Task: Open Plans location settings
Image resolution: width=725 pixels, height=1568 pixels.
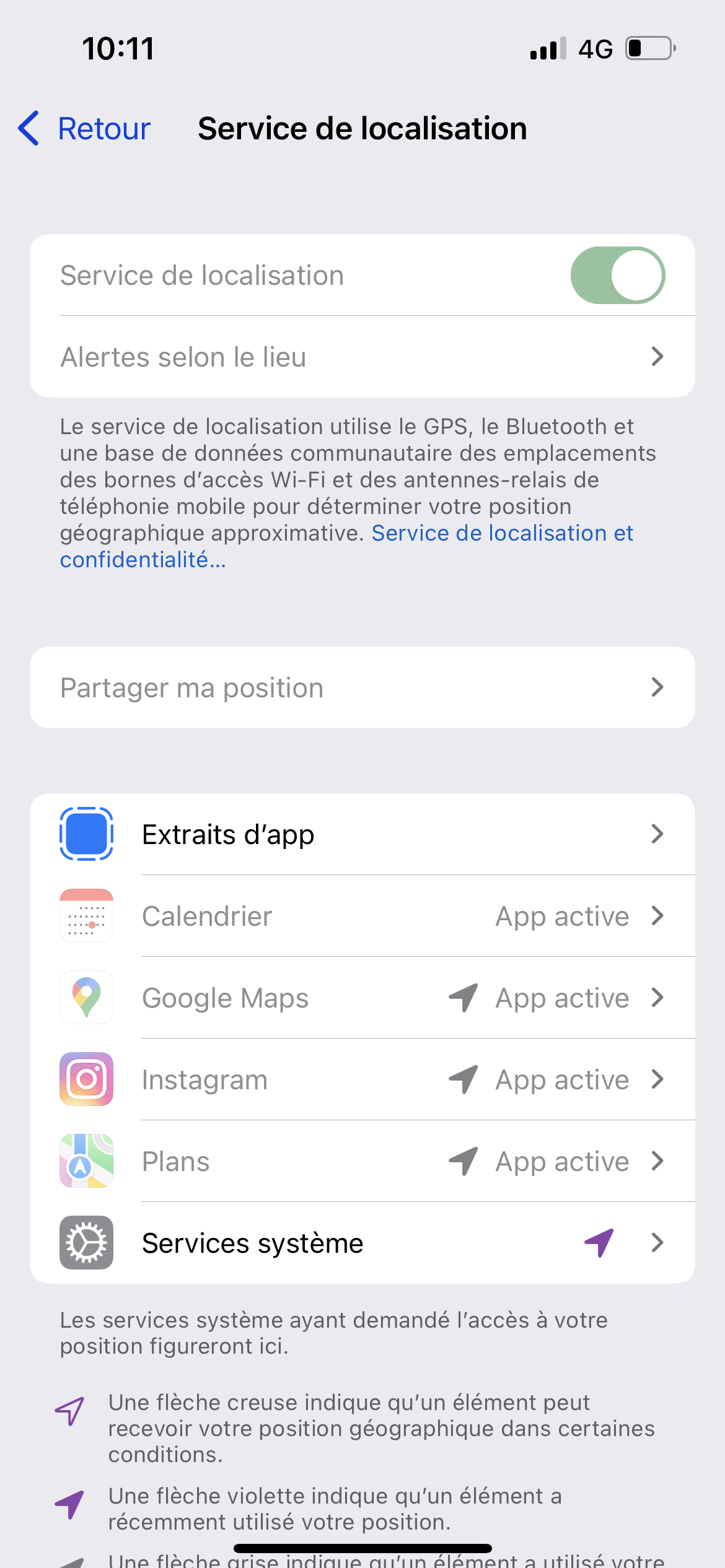Action: coord(362,1161)
